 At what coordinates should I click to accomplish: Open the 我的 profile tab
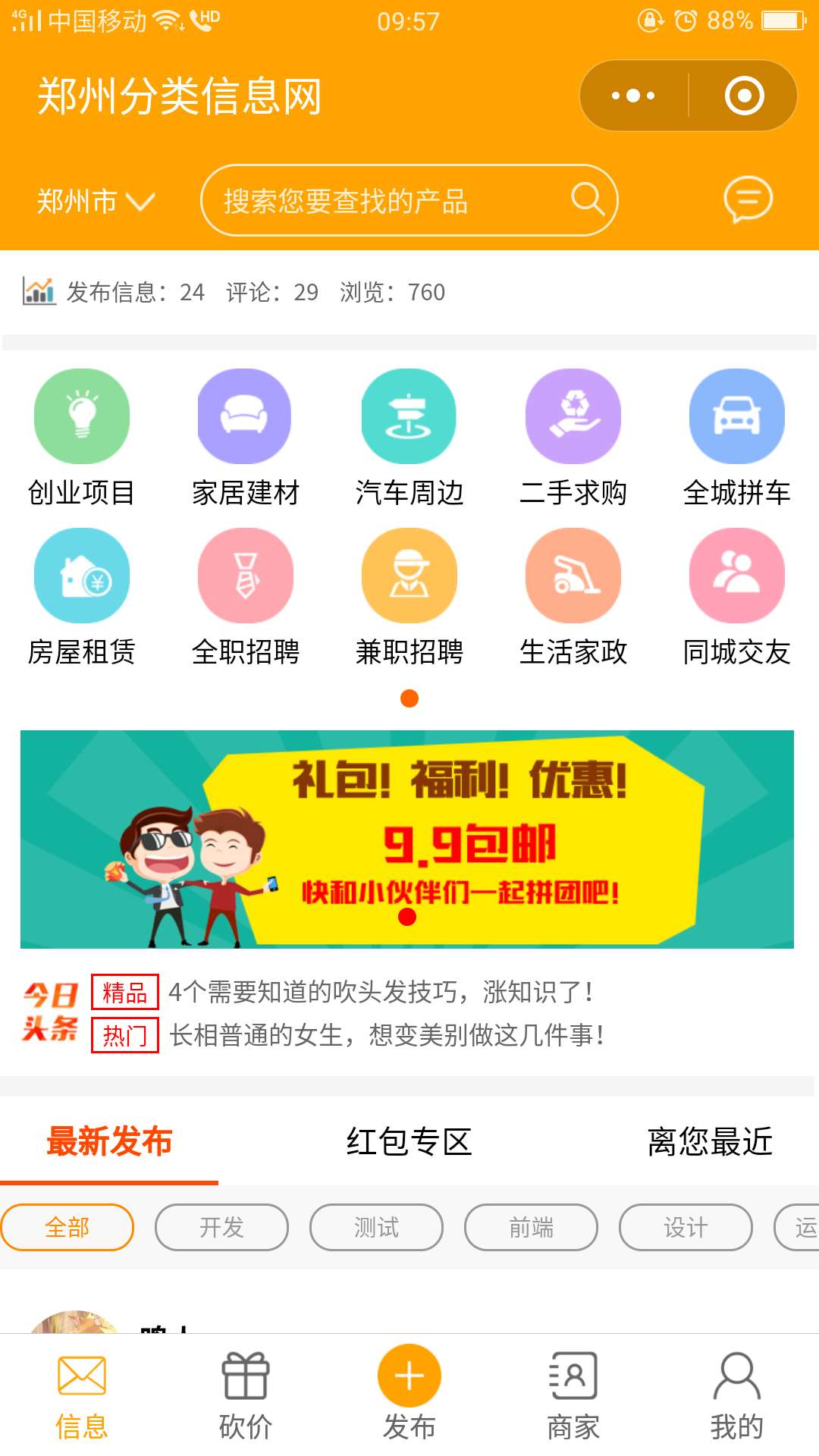[736, 1397]
